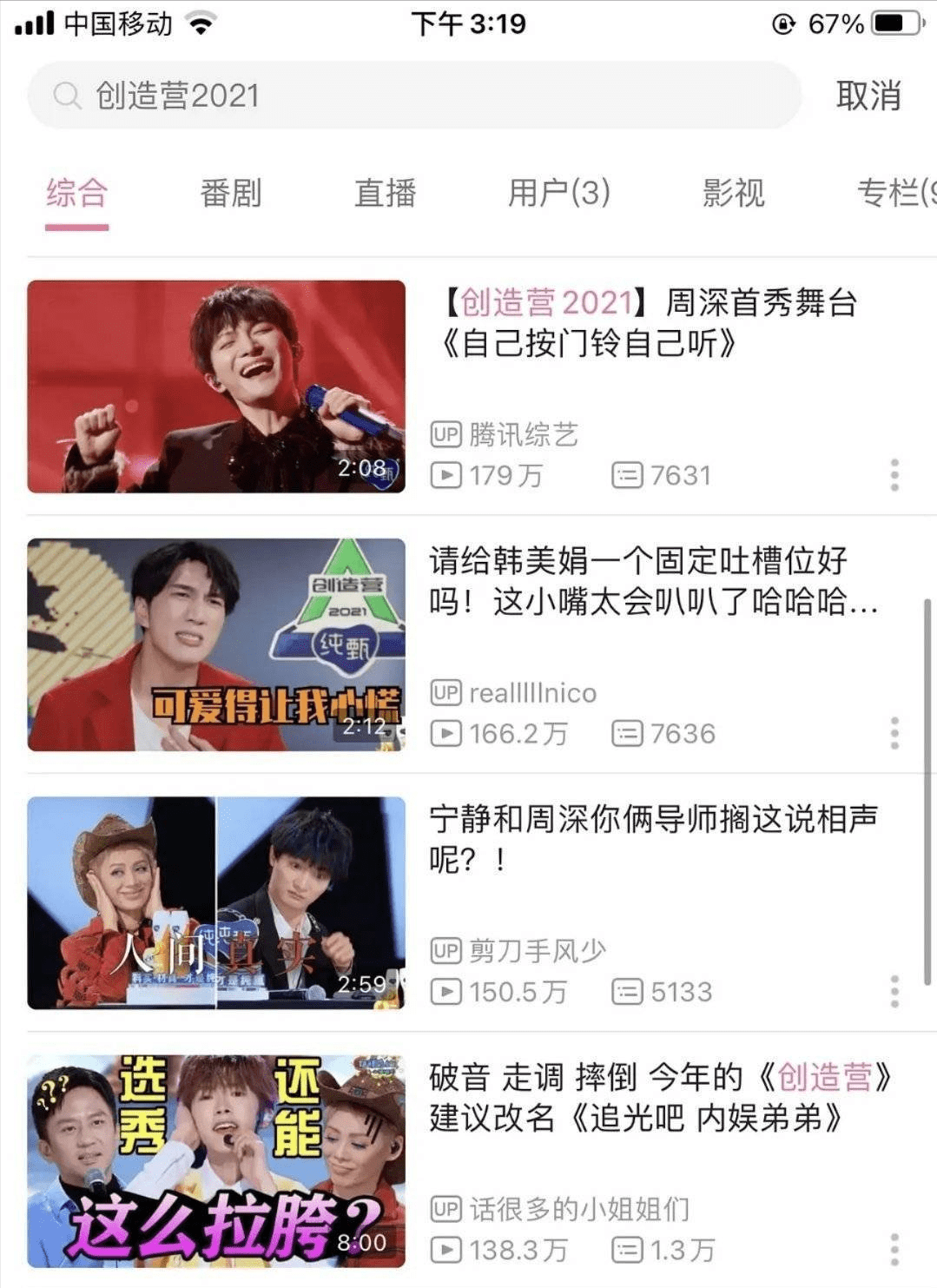The height and width of the screenshot is (1288, 937).
Task: Select the 综合 tab
Action: (x=77, y=193)
